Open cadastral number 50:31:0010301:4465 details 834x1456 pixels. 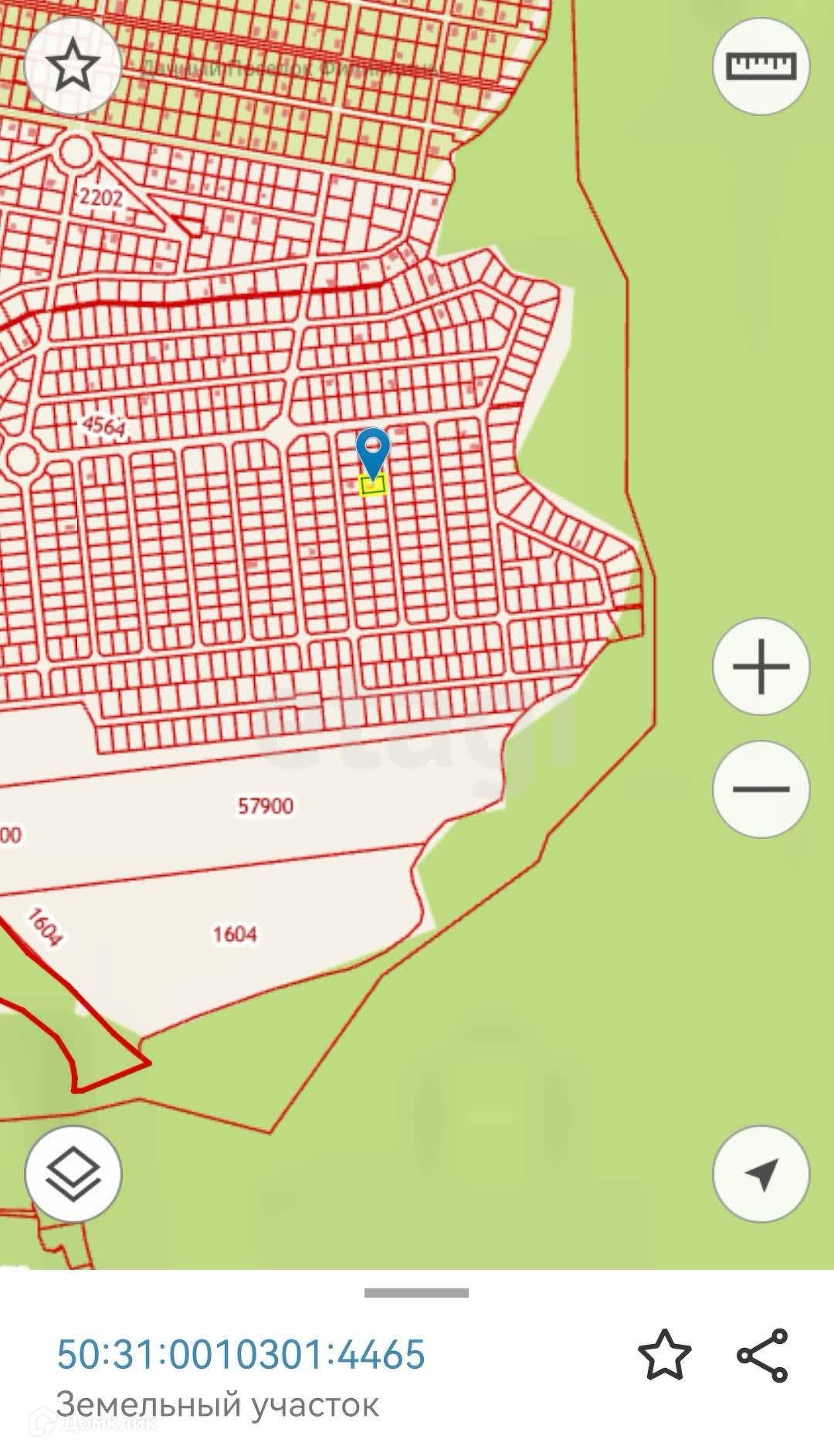coord(241,1354)
